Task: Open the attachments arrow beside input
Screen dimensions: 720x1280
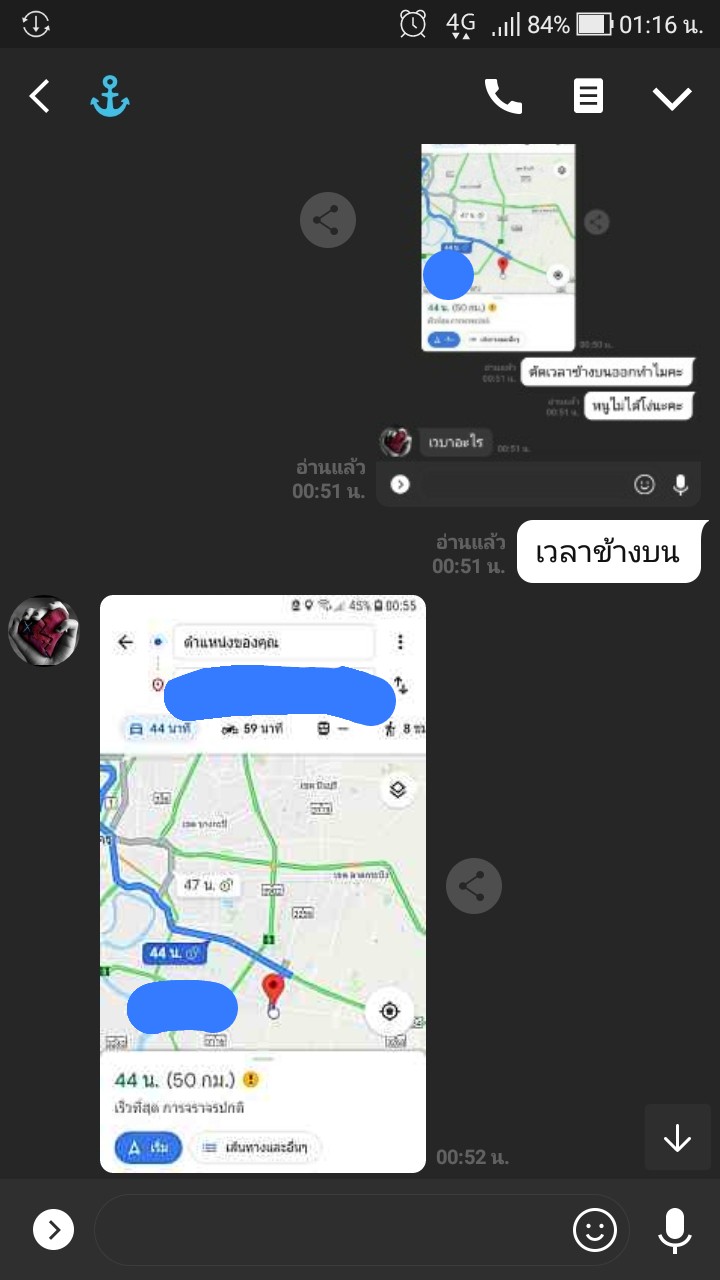Action: [54, 1229]
